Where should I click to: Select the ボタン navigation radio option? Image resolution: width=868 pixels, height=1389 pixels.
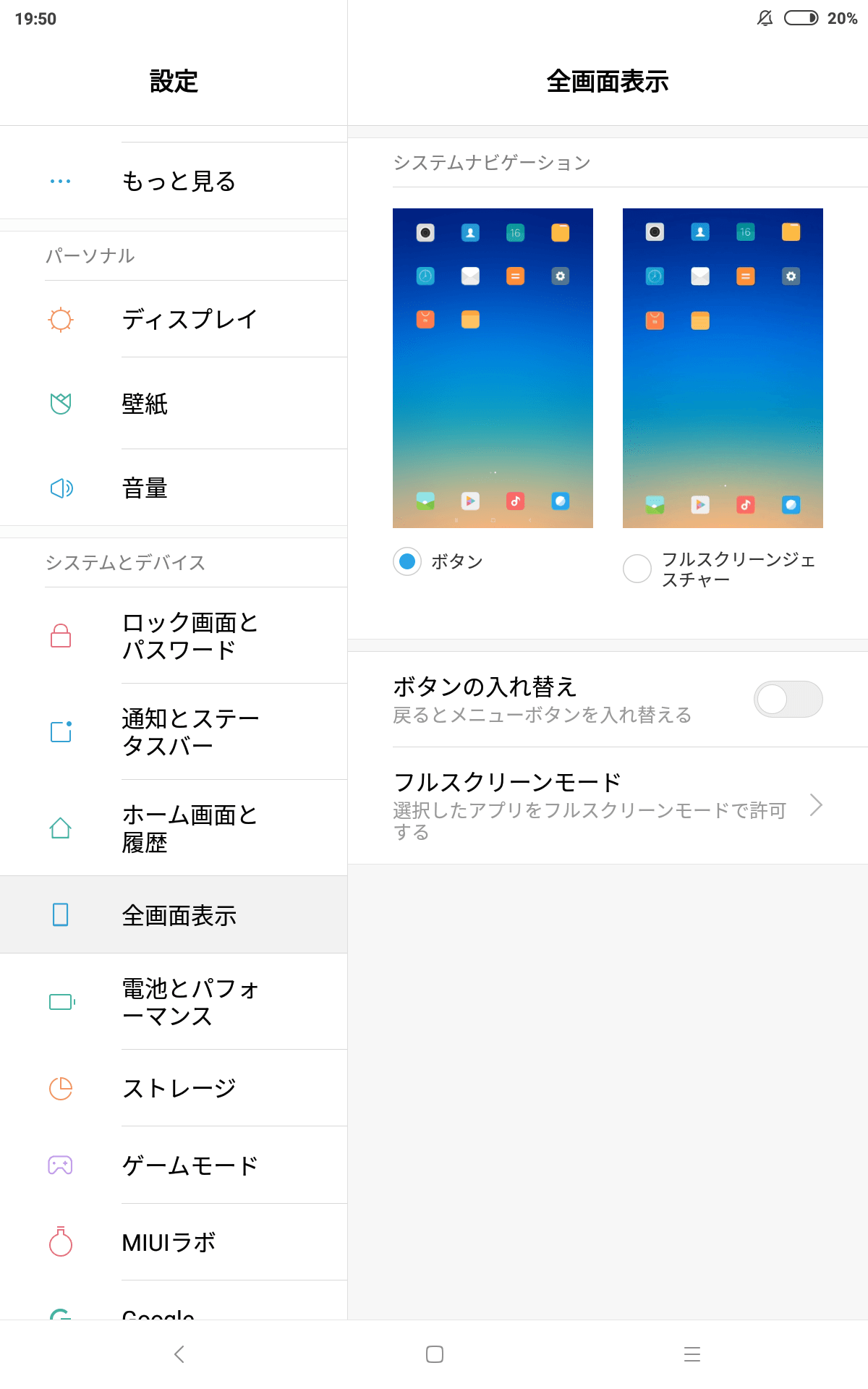(407, 561)
